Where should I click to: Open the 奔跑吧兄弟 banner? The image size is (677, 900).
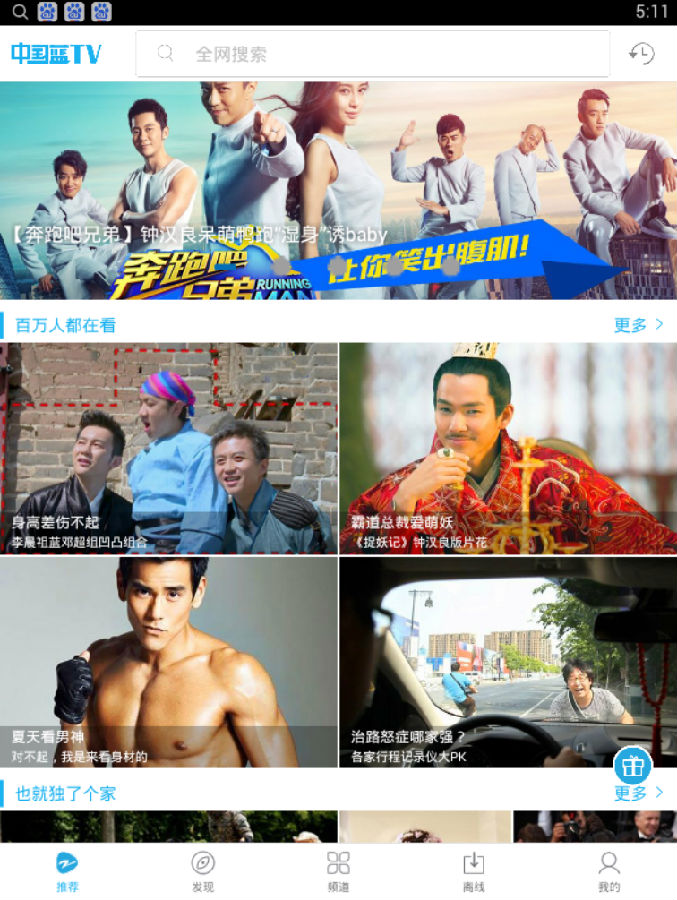tap(338, 190)
